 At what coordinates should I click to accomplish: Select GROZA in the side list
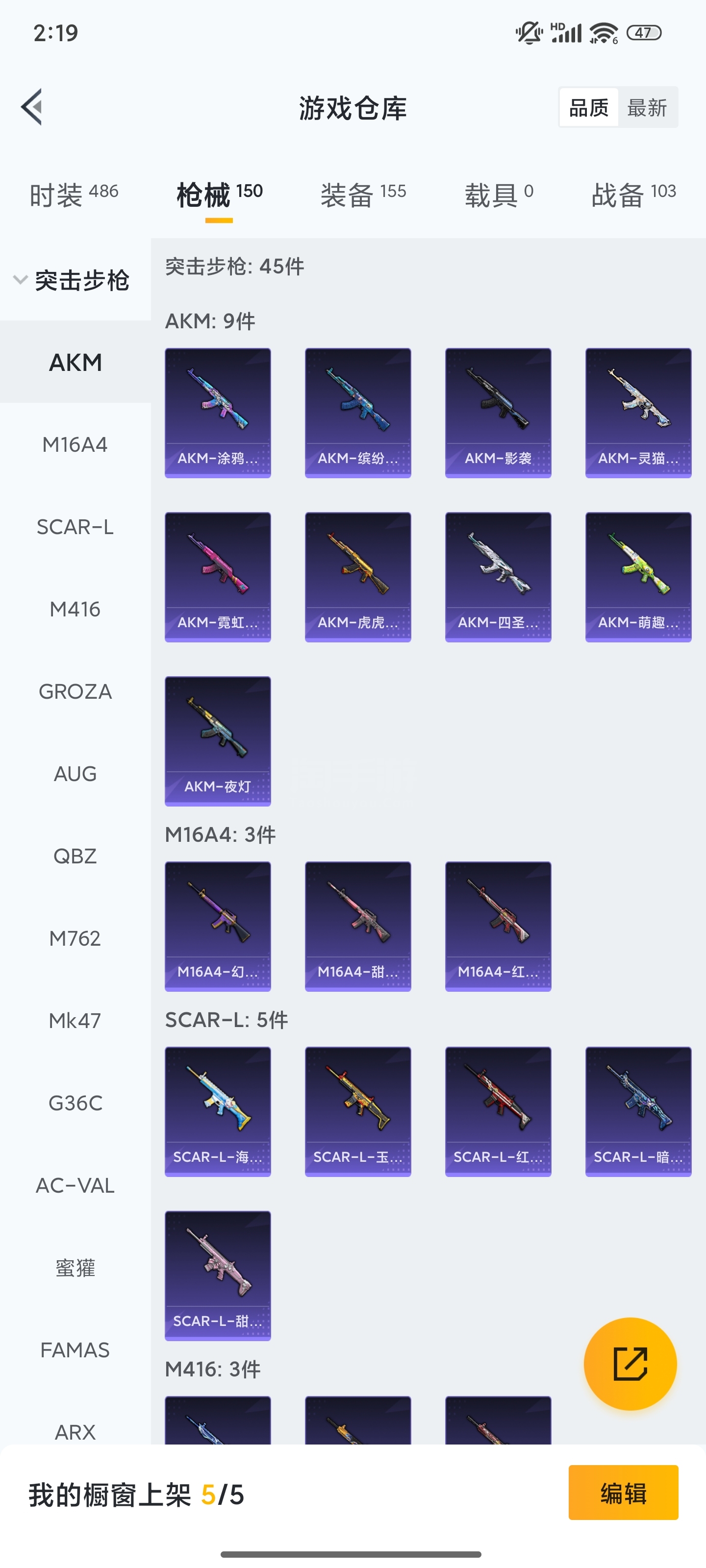[75, 691]
